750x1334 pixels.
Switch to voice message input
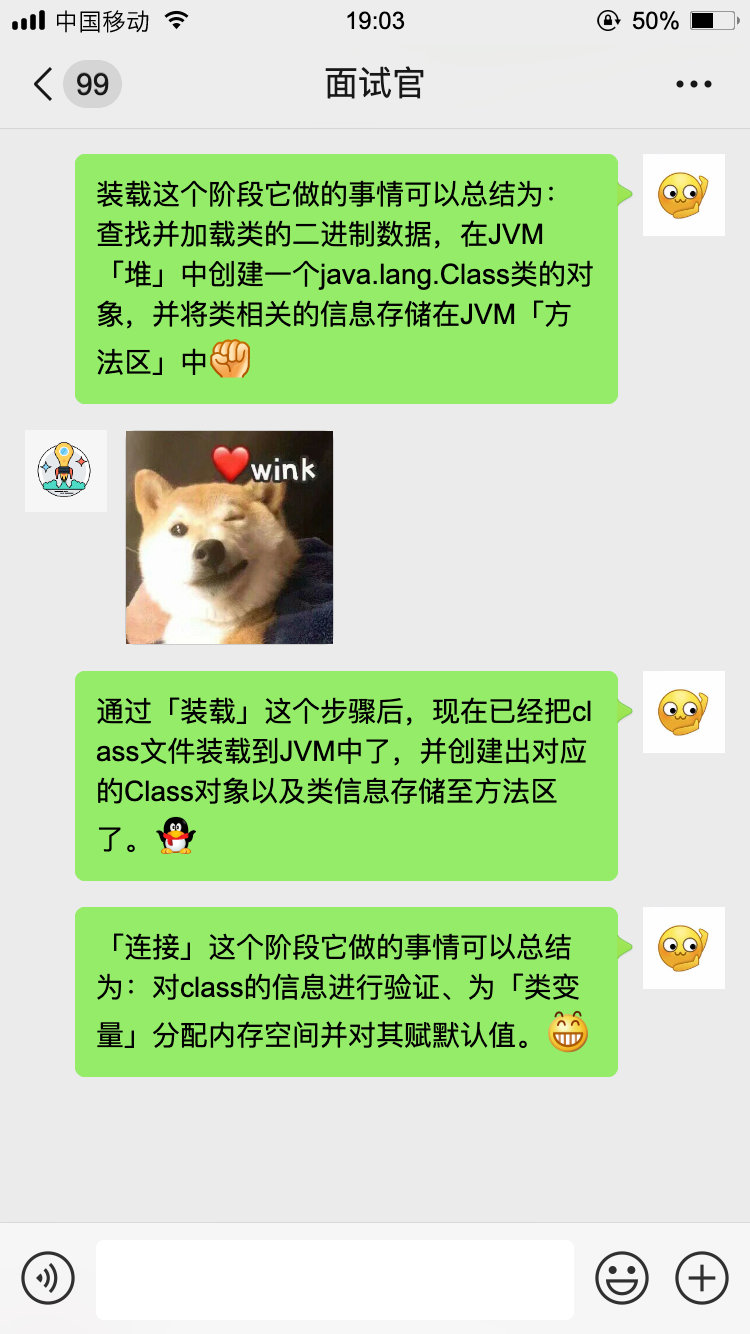coord(48,1278)
